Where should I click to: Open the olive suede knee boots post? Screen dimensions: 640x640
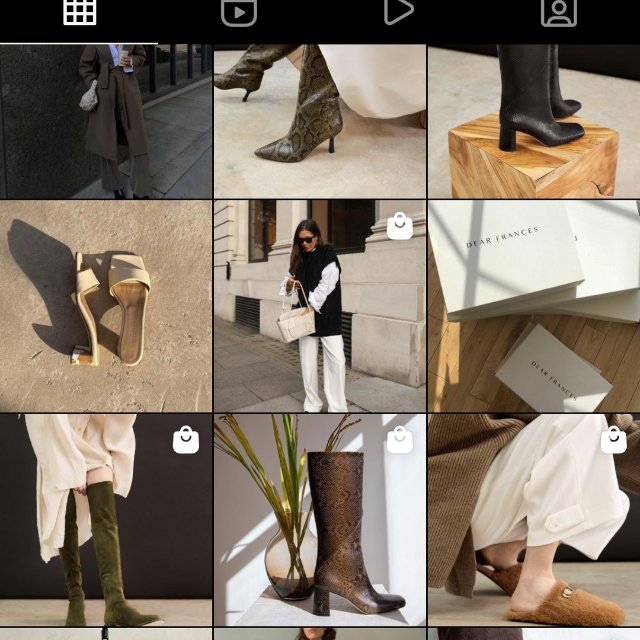(106, 520)
